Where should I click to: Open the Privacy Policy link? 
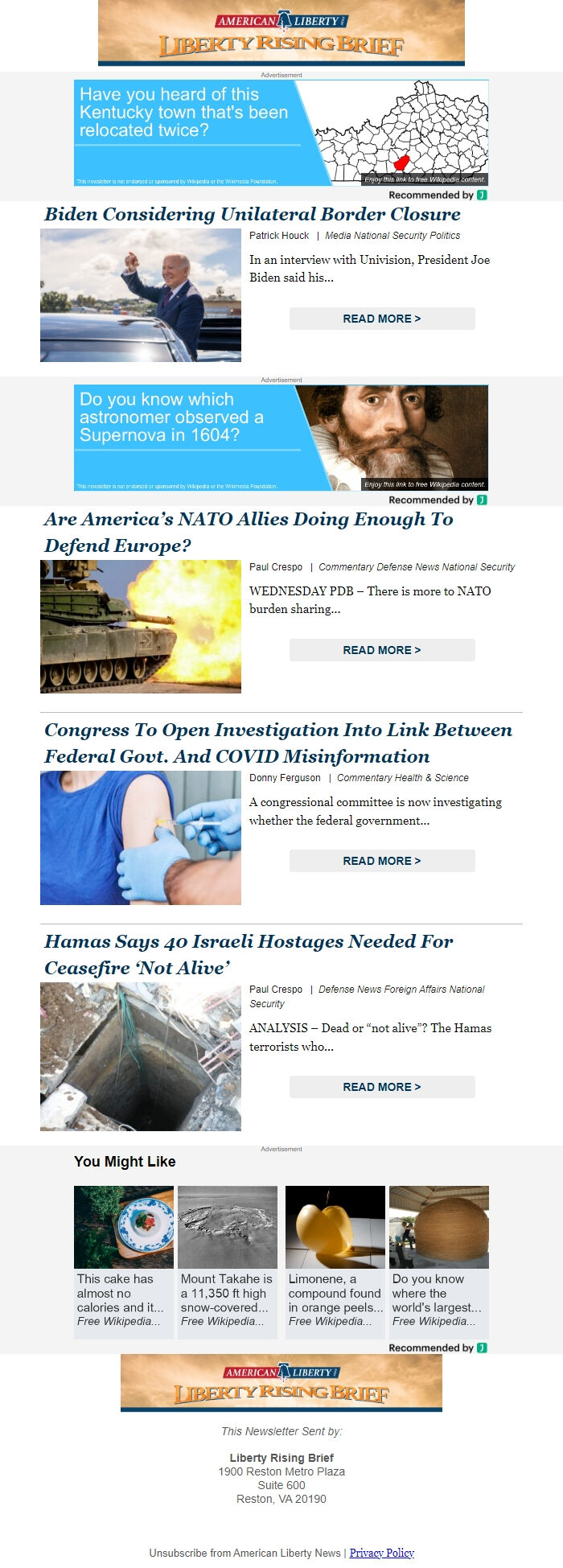[381, 1553]
